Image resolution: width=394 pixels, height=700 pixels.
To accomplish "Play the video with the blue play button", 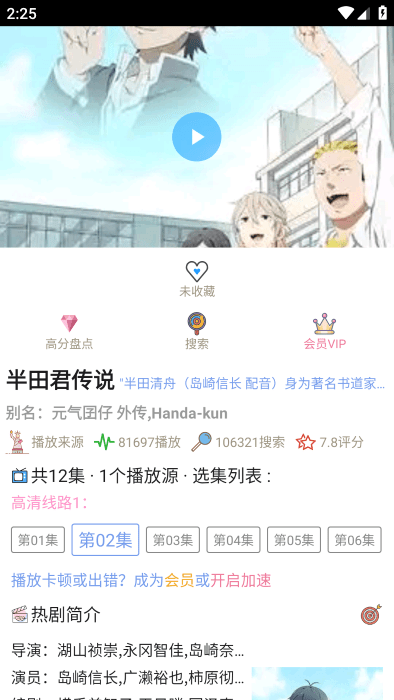I will [x=197, y=137].
